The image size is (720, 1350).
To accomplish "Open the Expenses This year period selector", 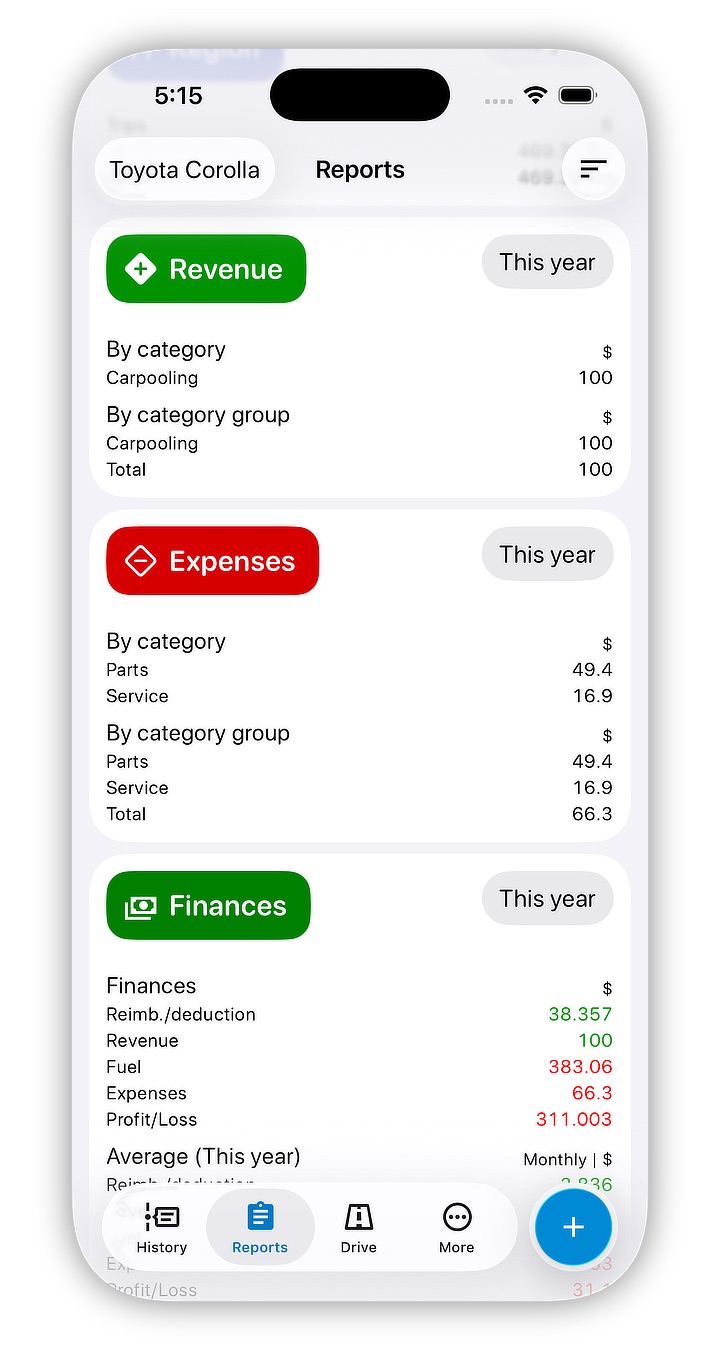I will tap(547, 554).
